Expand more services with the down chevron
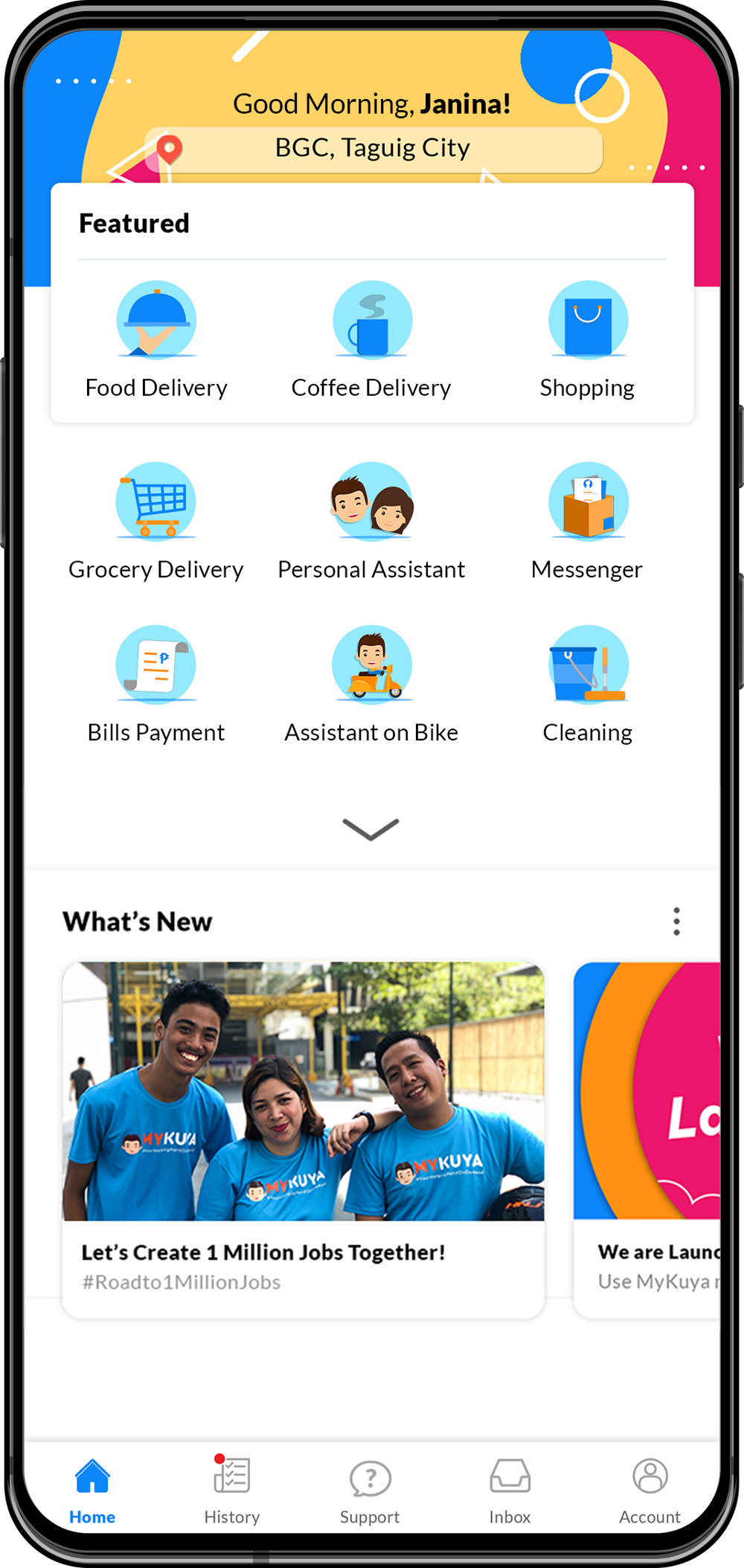The height and width of the screenshot is (1568, 744). [371, 829]
